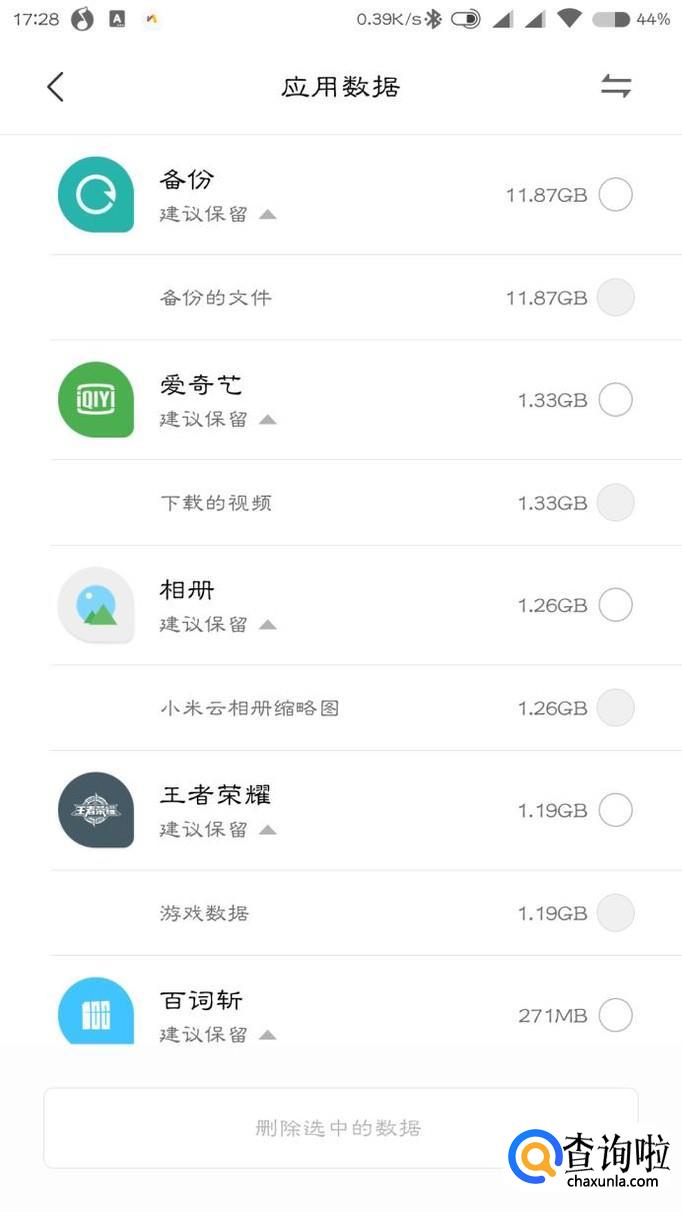682x1212 pixels.
Task: Collapse the 王者荣耀 details arrow
Action: pyautogui.click(x=267, y=830)
